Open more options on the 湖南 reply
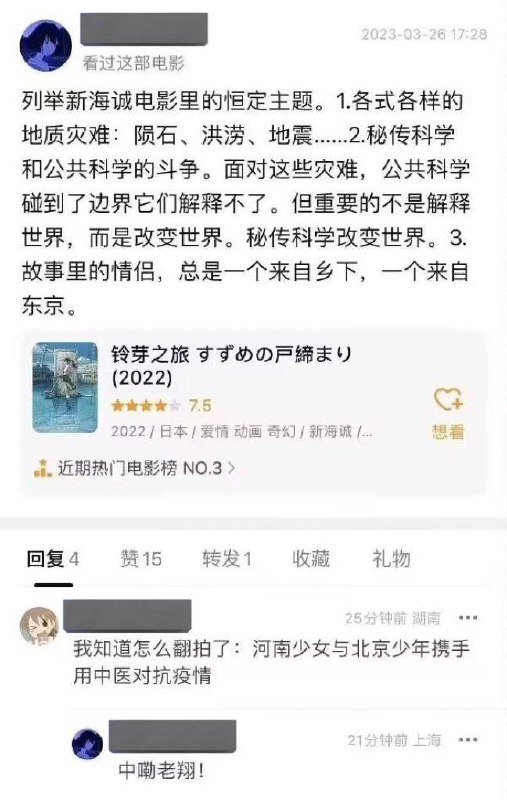 point(468,618)
